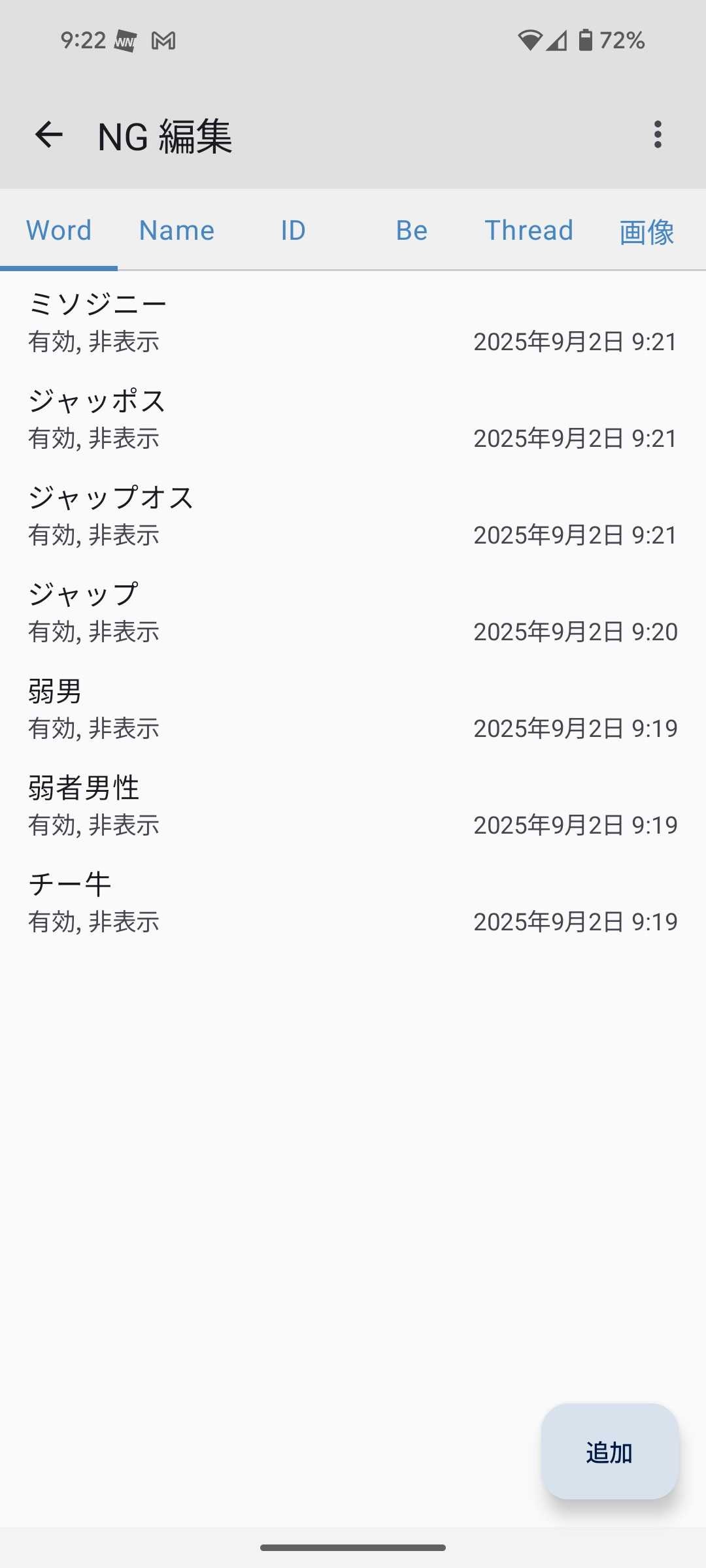Open the 弱者男性 NG word entry

(353, 806)
